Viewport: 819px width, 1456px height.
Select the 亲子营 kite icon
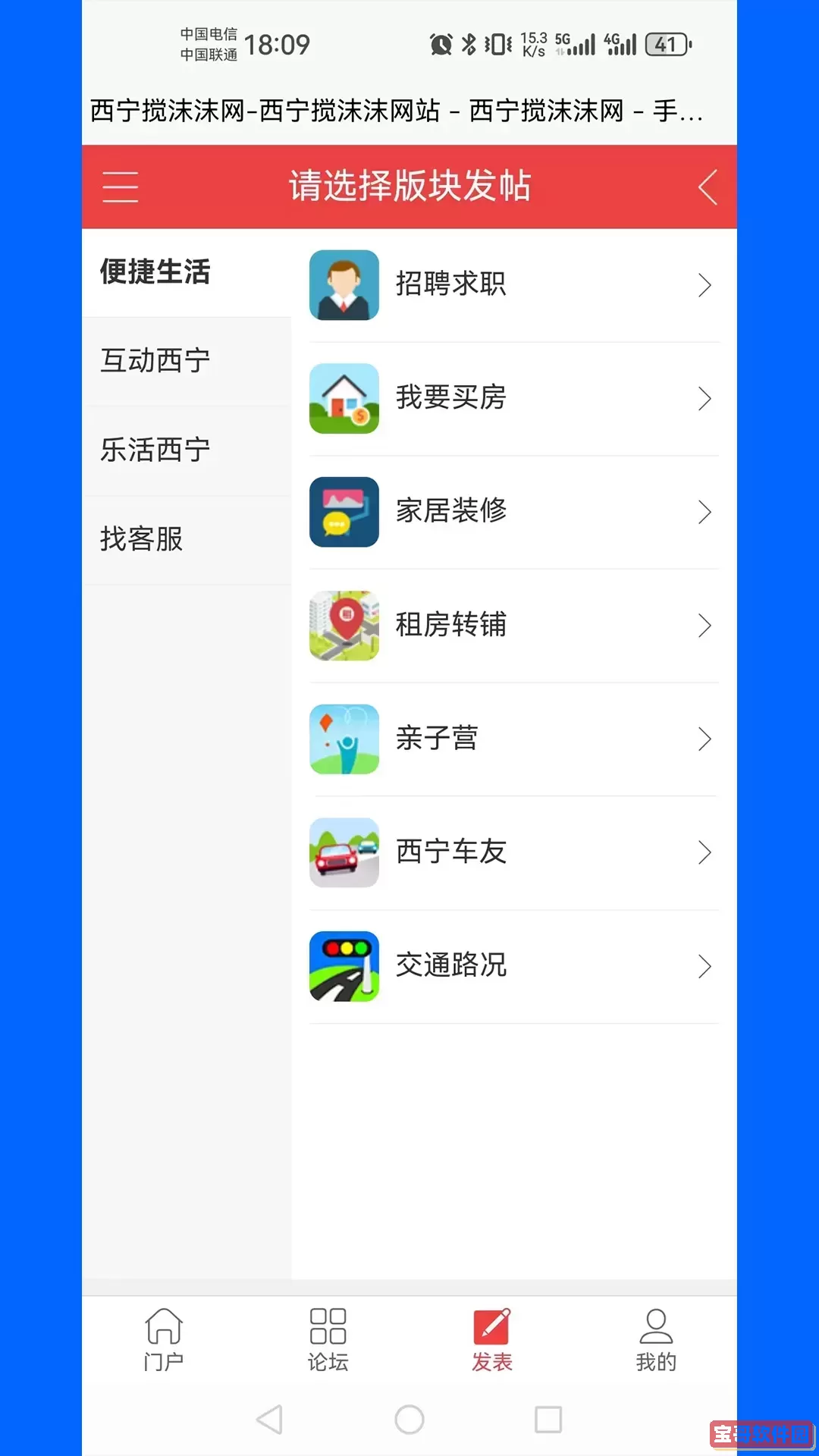pyautogui.click(x=344, y=739)
